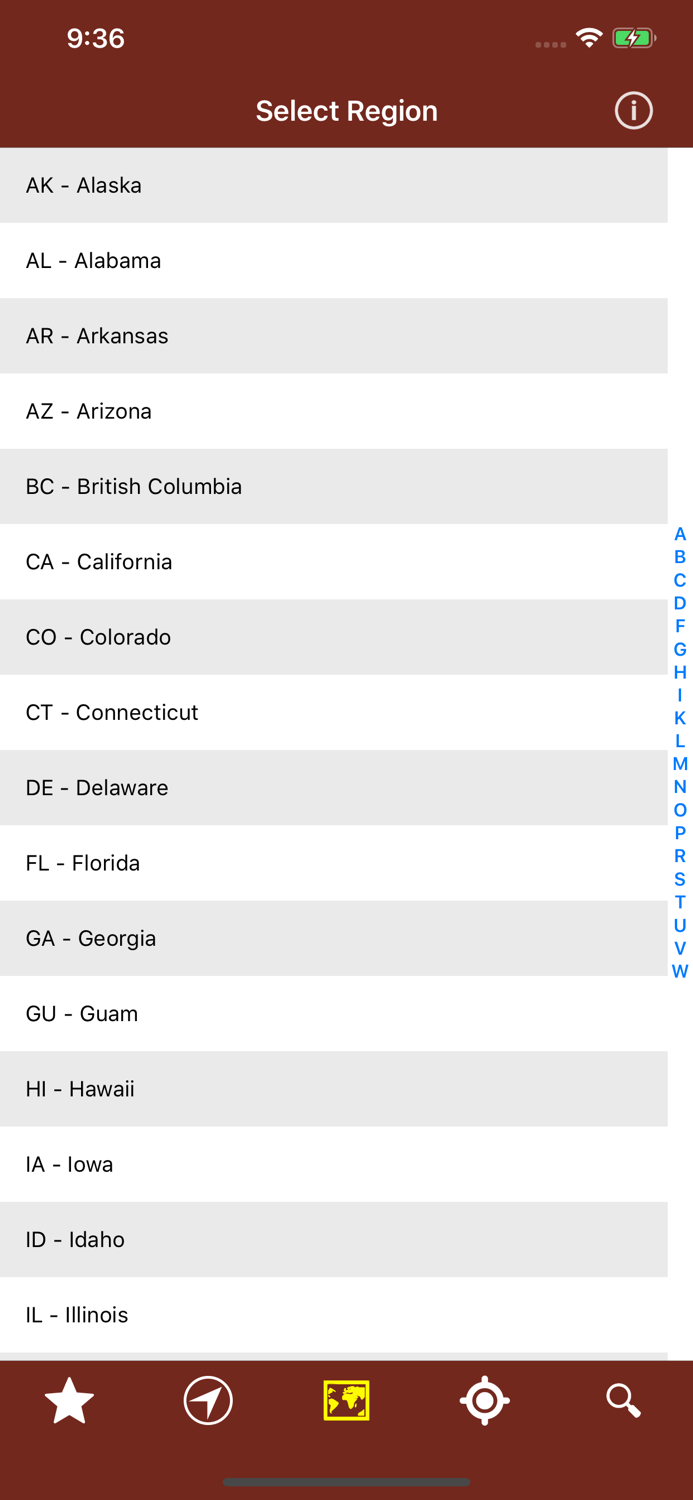This screenshot has width=693, height=1500.
Task: Open GU - Guam region
Action: 334,1014
